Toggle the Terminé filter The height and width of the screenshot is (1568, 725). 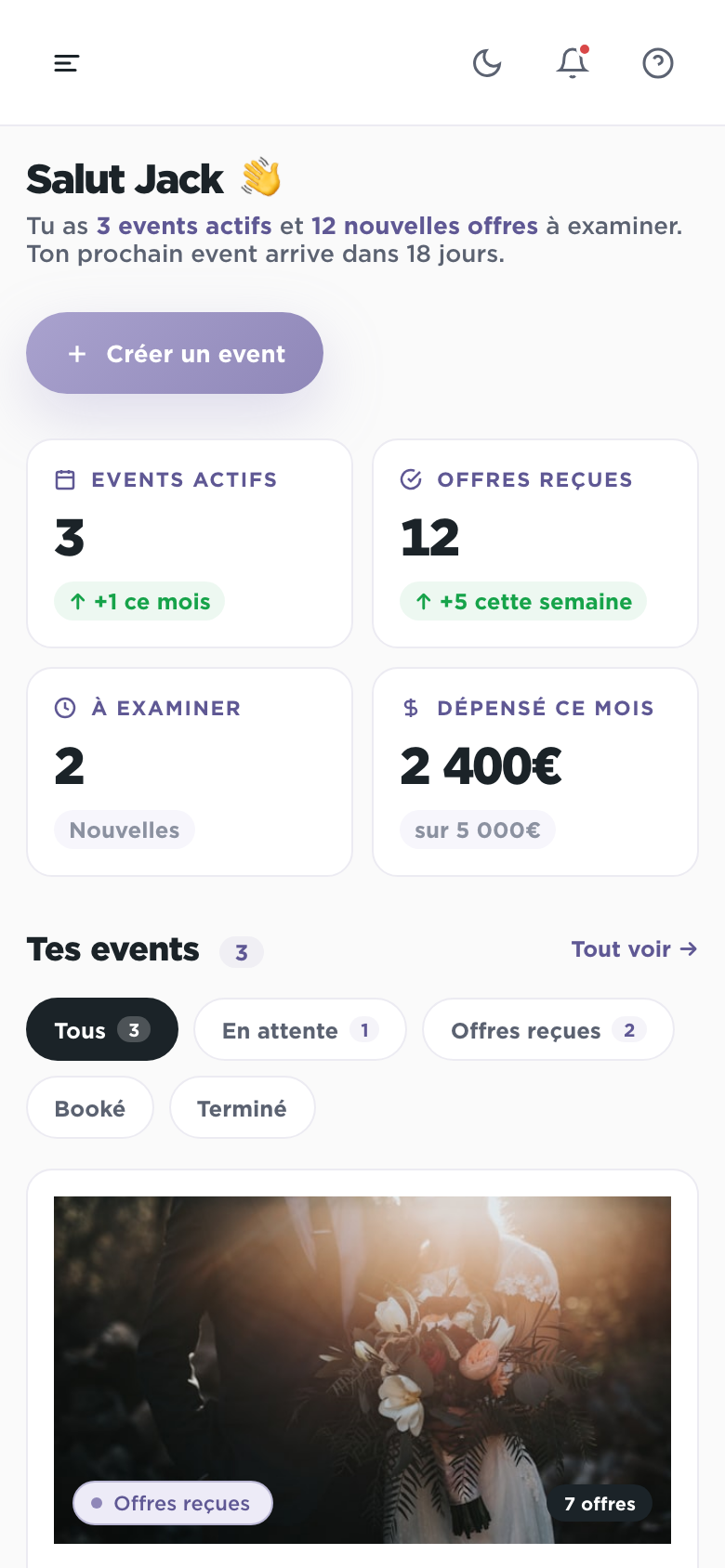[242, 1107]
